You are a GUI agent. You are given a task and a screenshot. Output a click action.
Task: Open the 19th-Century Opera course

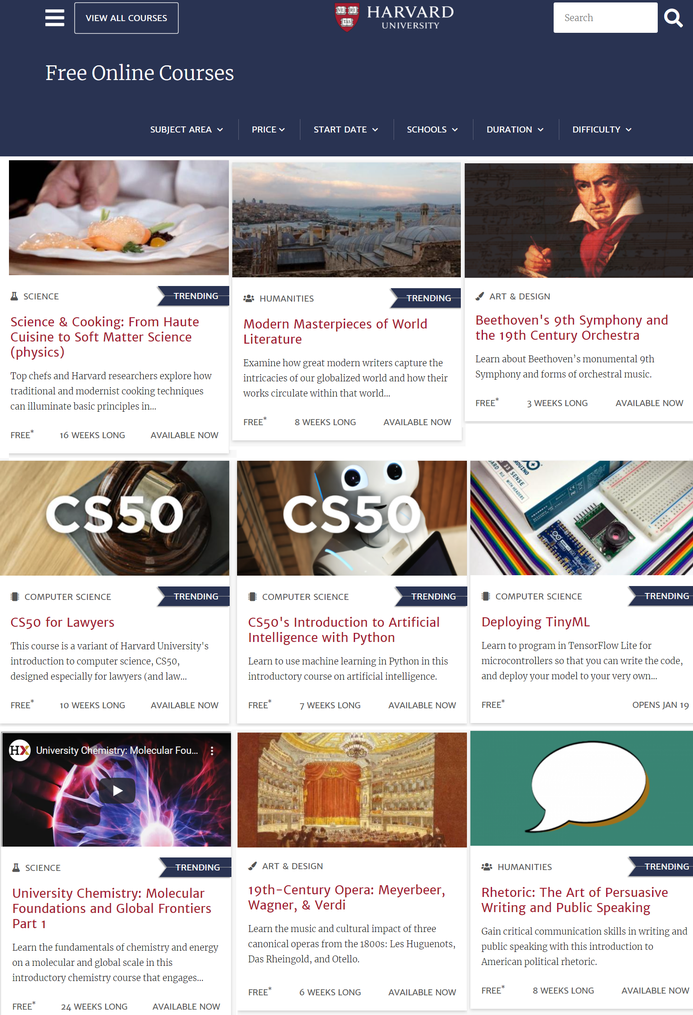click(346, 897)
